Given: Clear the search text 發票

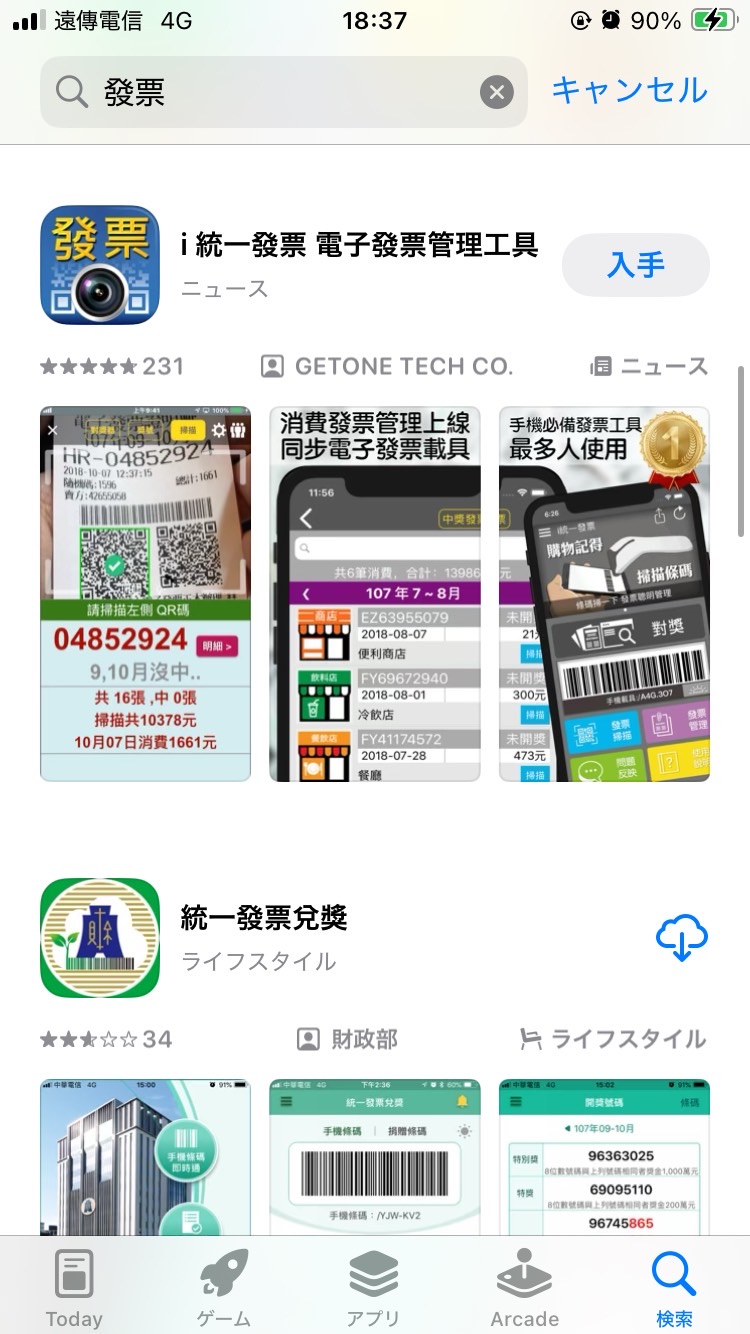Looking at the screenshot, I should pyautogui.click(x=497, y=93).
